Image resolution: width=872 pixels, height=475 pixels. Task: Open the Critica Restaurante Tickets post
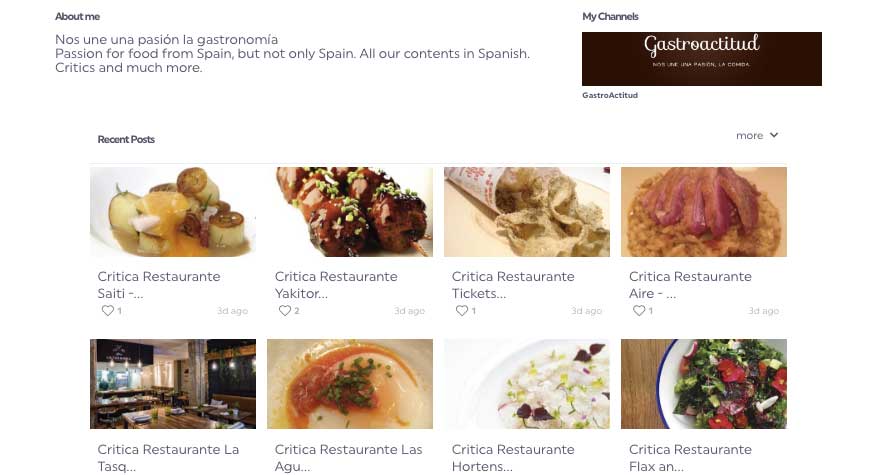tap(526, 212)
